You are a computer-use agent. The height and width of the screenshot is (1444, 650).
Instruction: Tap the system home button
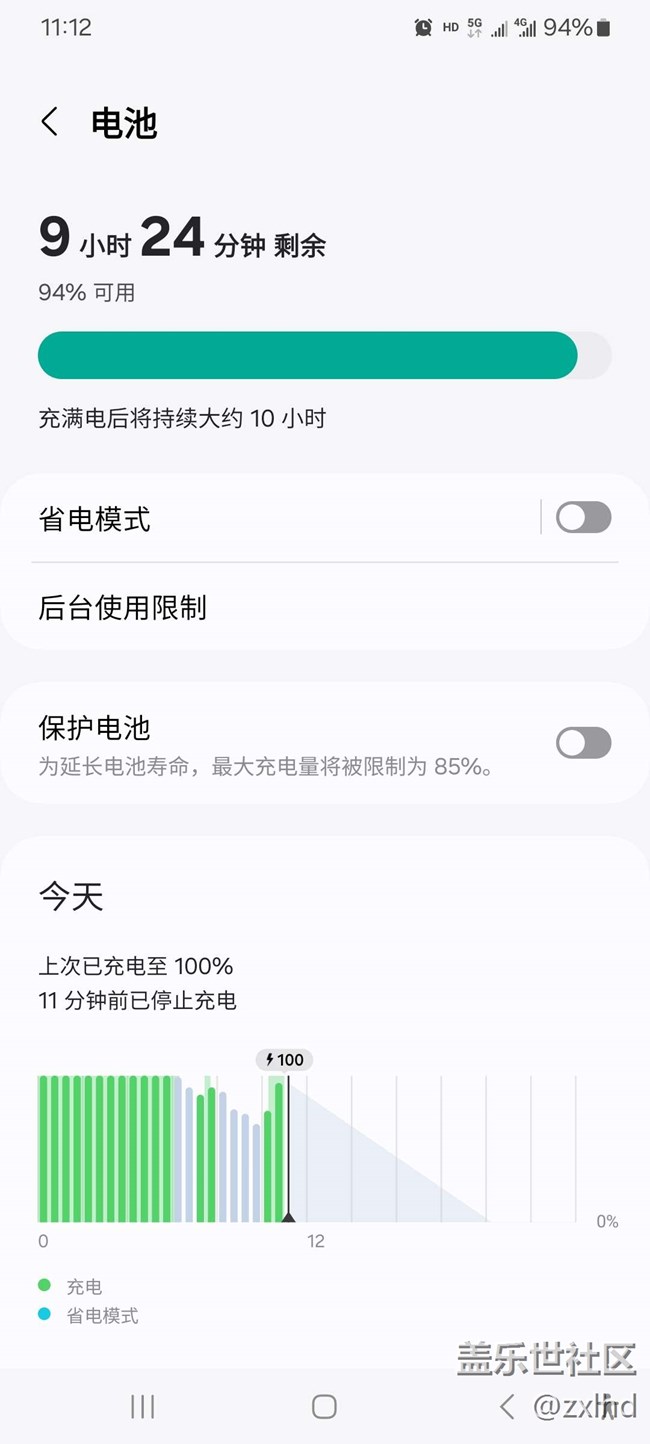coord(324,1407)
